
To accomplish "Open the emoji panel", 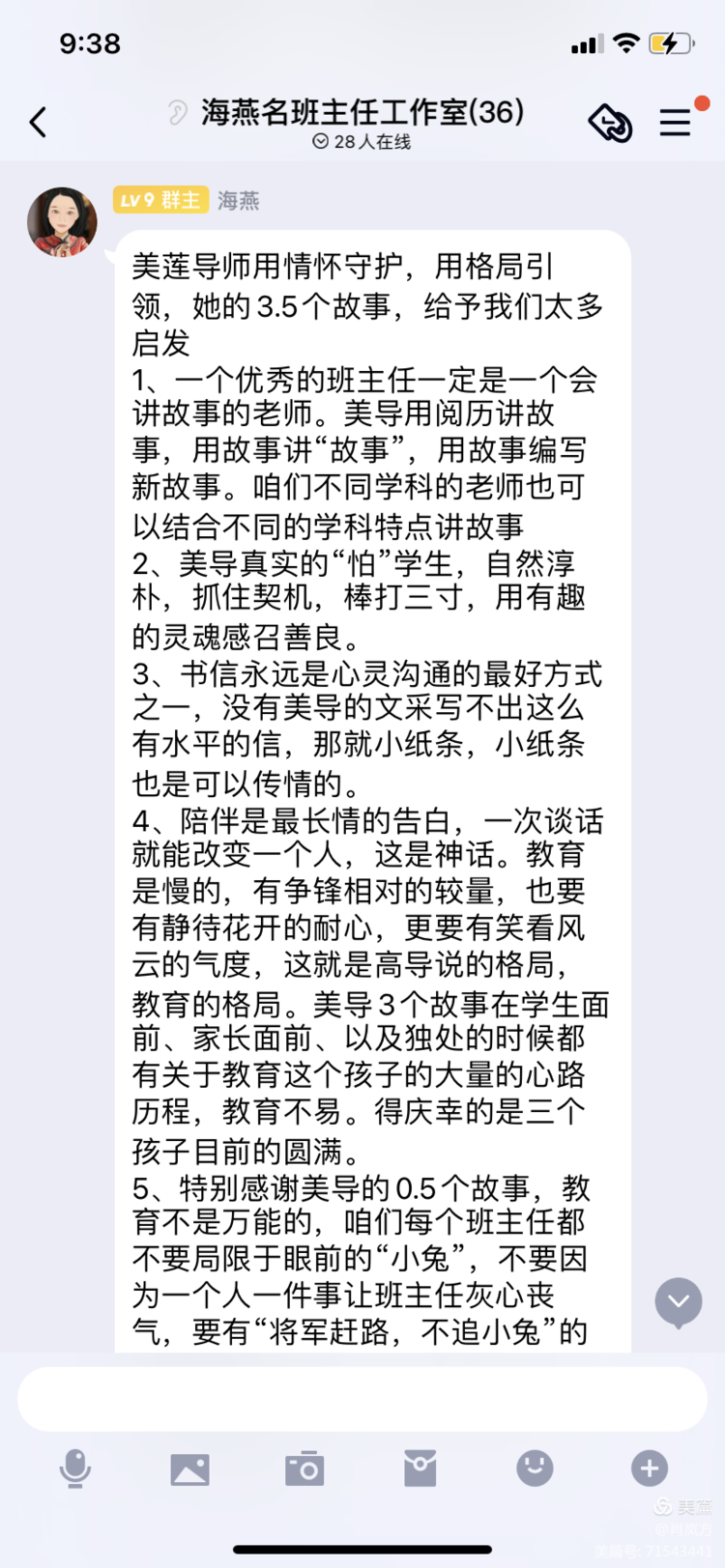I will point(535,1468).
